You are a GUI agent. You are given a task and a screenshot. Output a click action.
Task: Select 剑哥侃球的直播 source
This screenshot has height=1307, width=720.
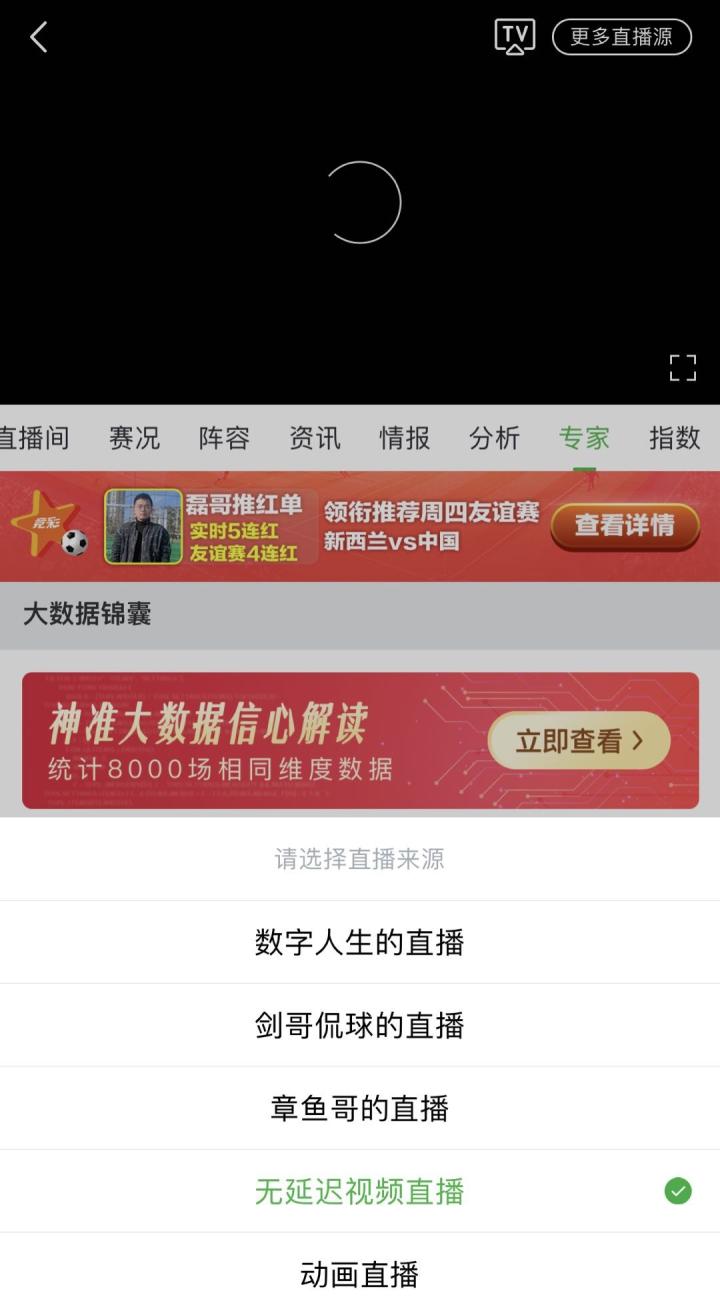(x=360, y=1025)
